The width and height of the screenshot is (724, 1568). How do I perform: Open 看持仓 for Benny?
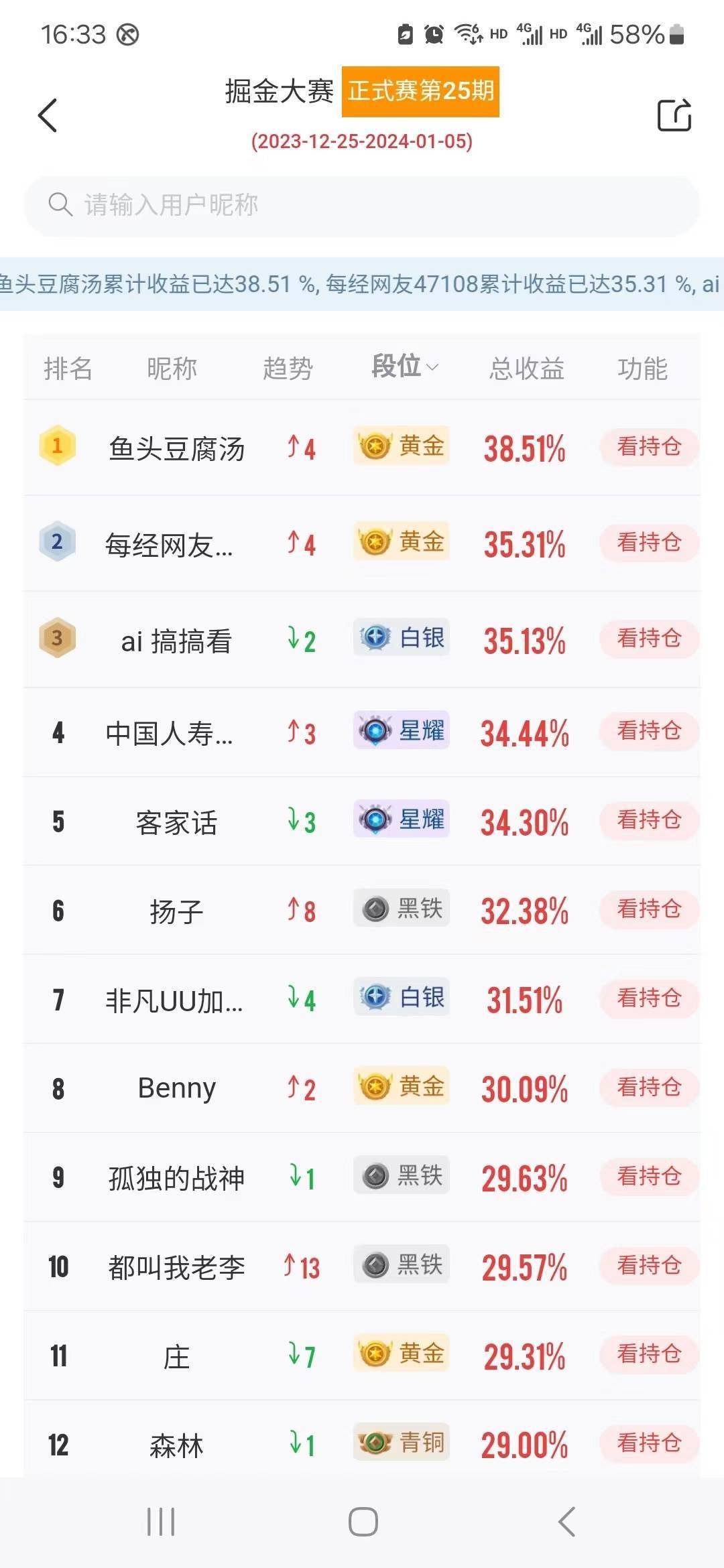tap(648, 1087)
